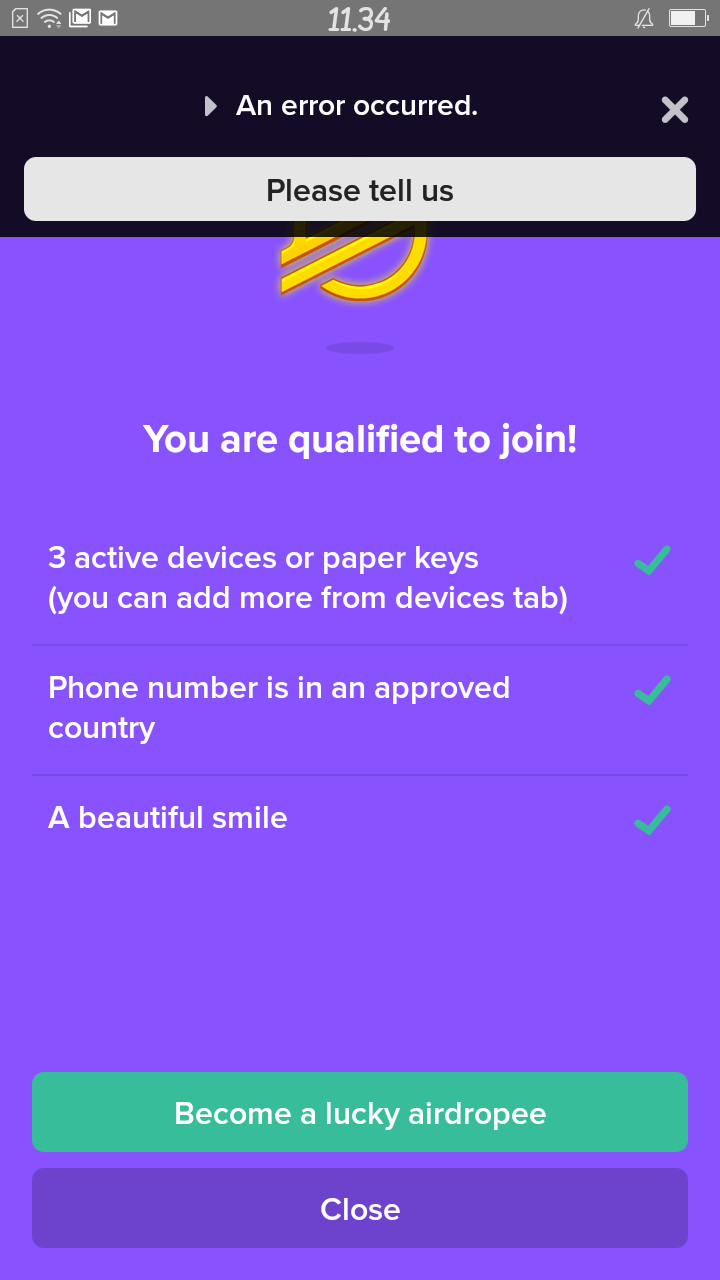This screenshot has width=720, height=1280.
Task: Toggle the checkmark beside 'Phone number is approved'
Action: [651, 689]
